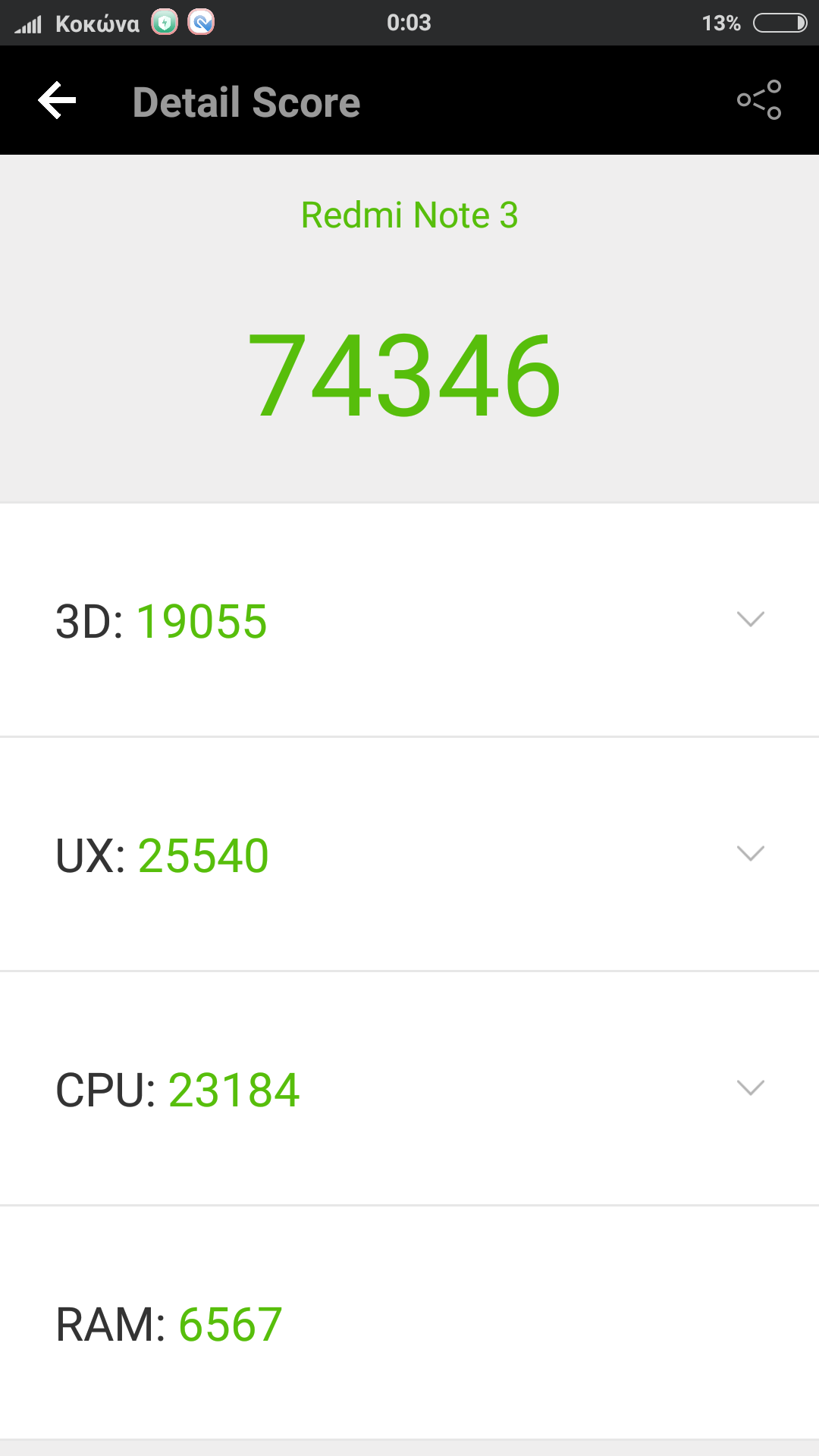Expand the UX score breakdown
The height and width of the screenshot is (1456, 819).
tap(750, 854)
